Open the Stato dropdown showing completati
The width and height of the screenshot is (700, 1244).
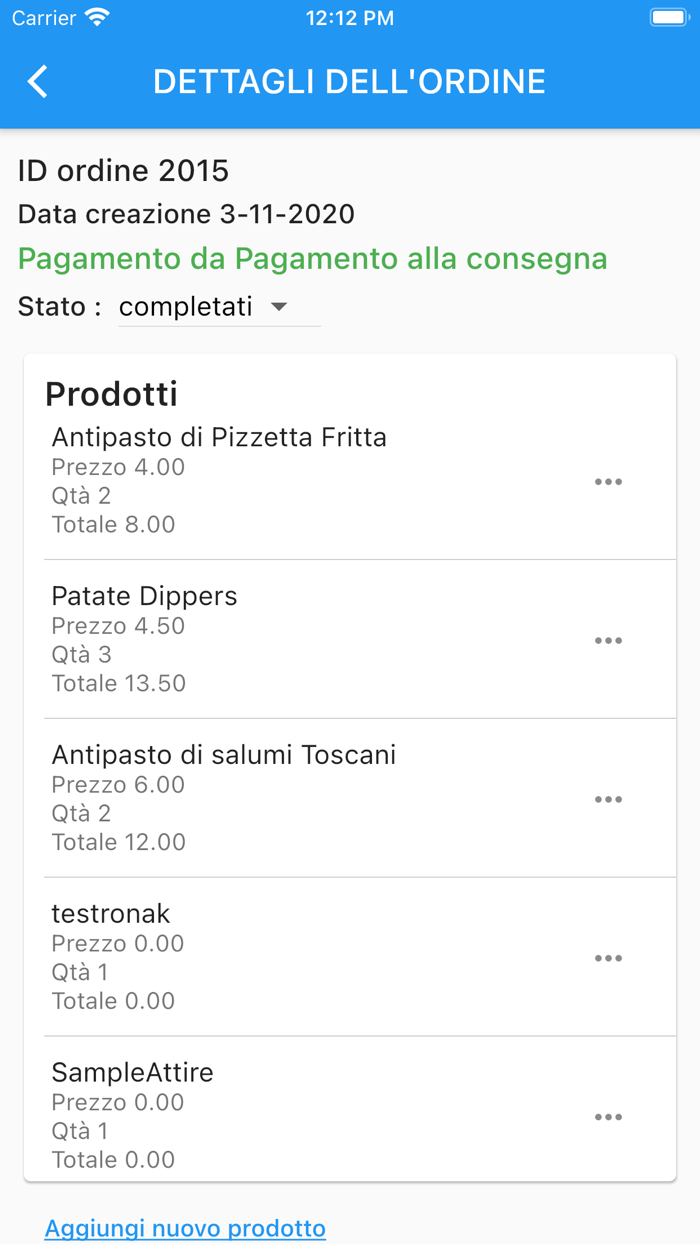pos(218,307)
